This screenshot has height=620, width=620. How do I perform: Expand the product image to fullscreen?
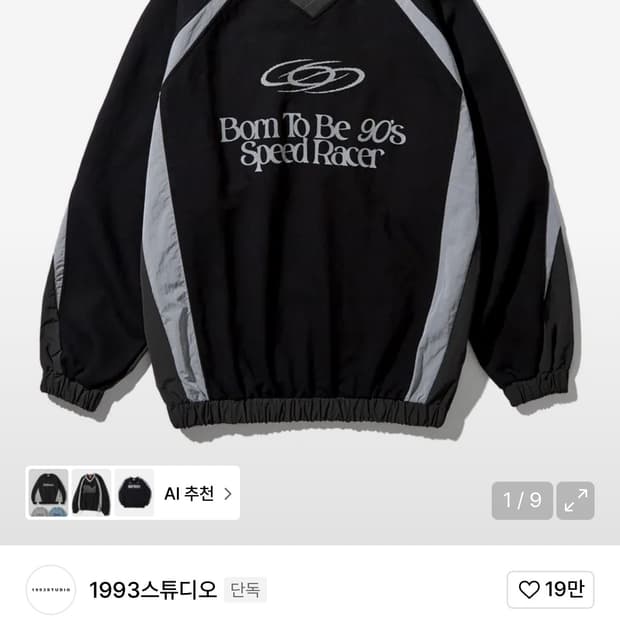[575, 500]
